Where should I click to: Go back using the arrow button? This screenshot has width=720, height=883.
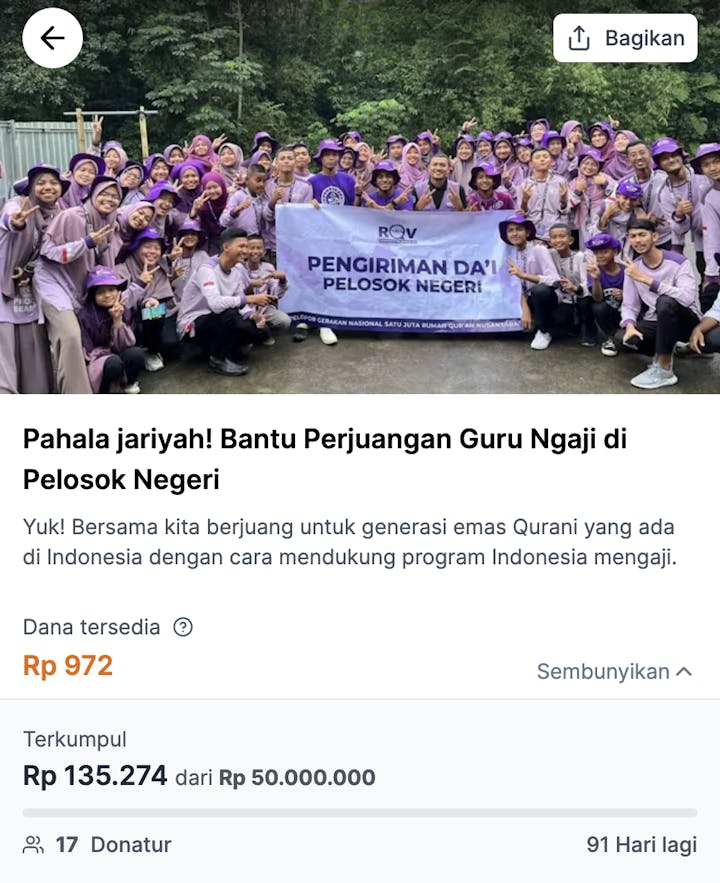[52, 38]
